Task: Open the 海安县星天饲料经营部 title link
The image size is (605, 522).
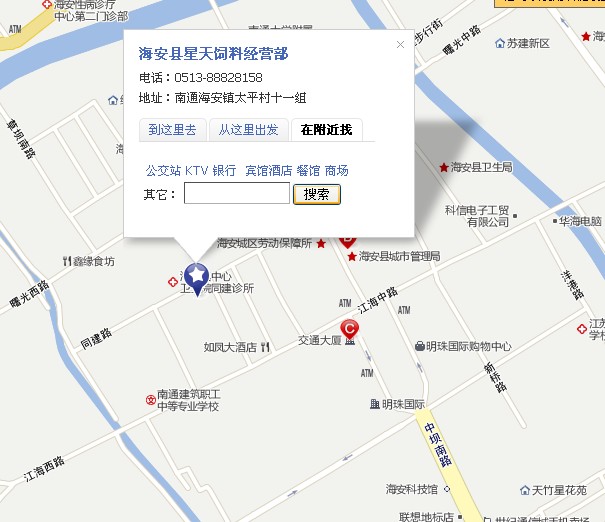Action: pyautogui.click(x=213, y=53)
